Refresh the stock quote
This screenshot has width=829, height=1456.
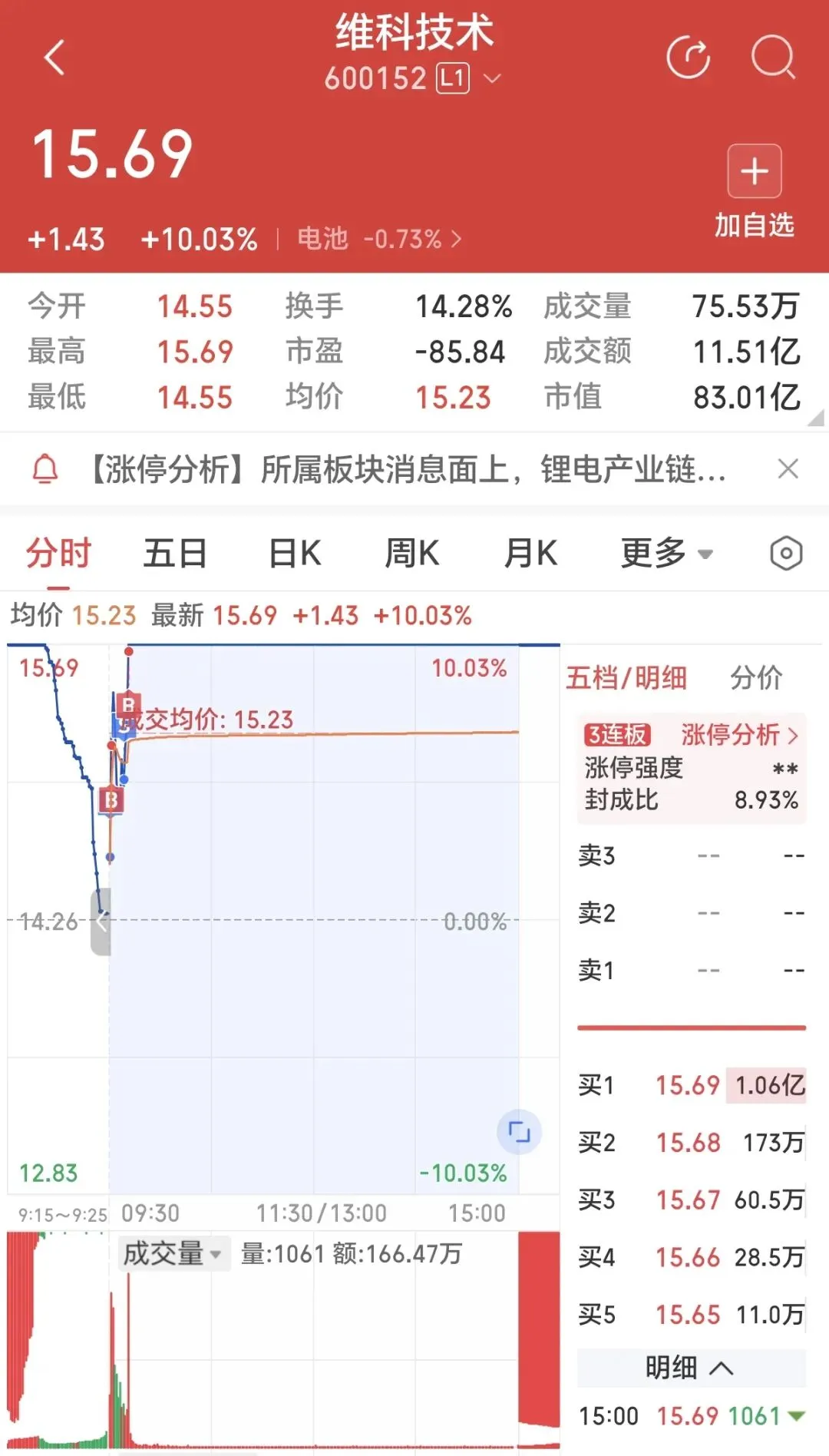pos(688,58)
